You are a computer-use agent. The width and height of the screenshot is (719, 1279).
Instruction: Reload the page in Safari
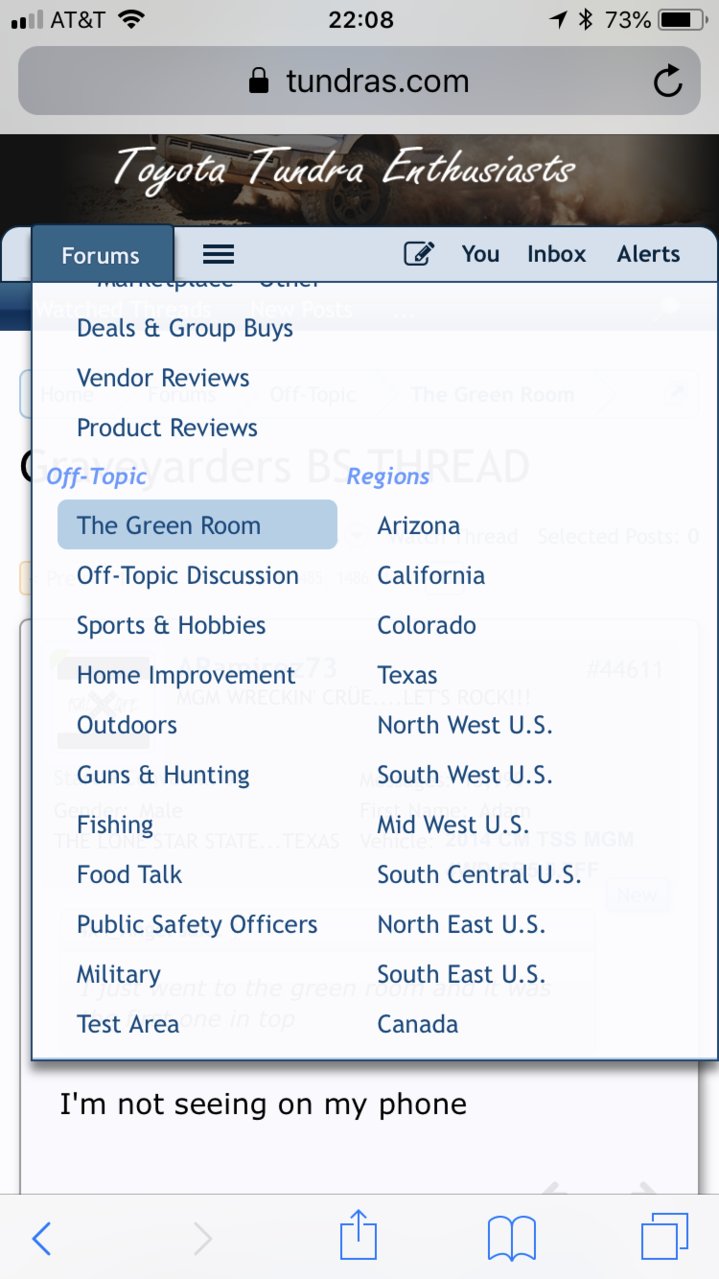(667, 81)
